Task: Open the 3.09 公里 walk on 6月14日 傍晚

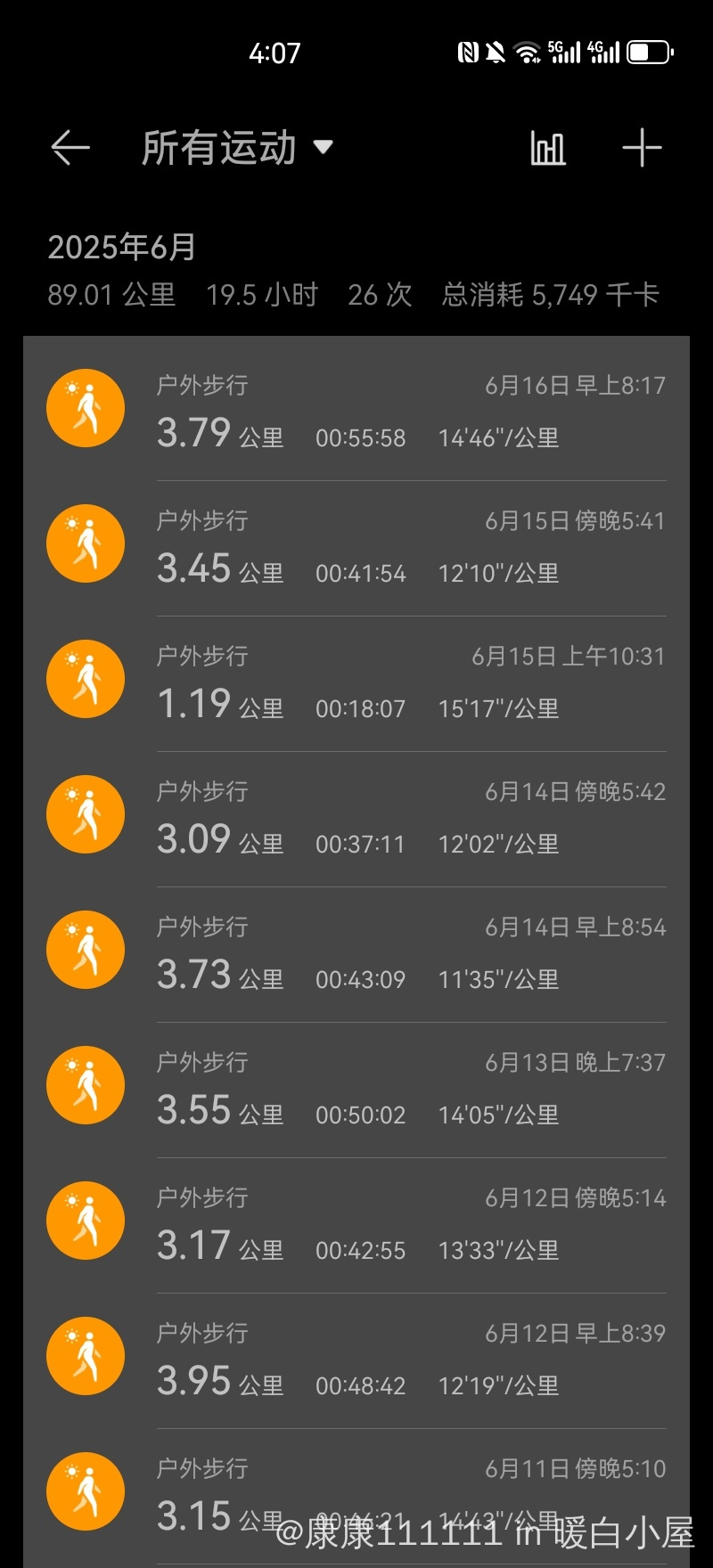Action: click(356, 819)
